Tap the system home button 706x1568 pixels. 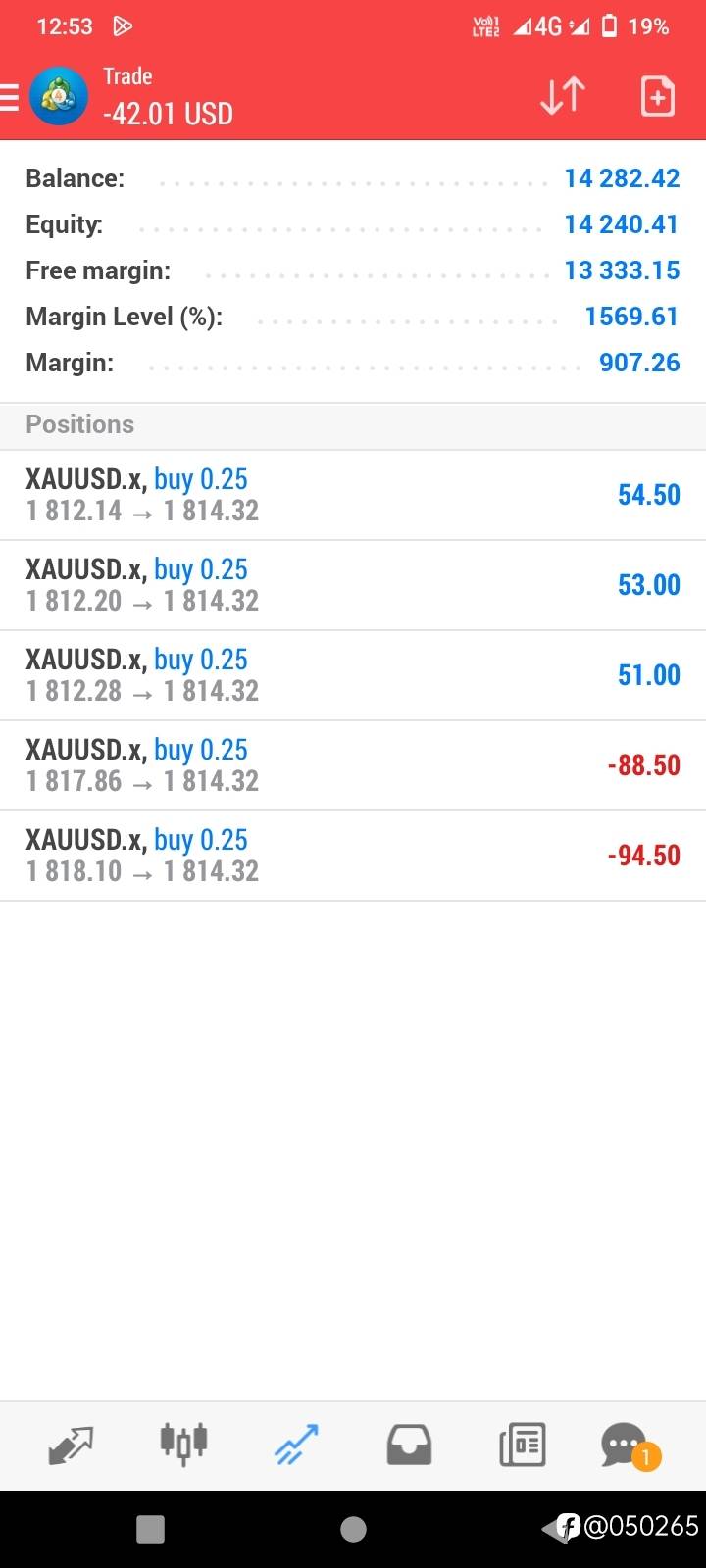pos(353,1529)
